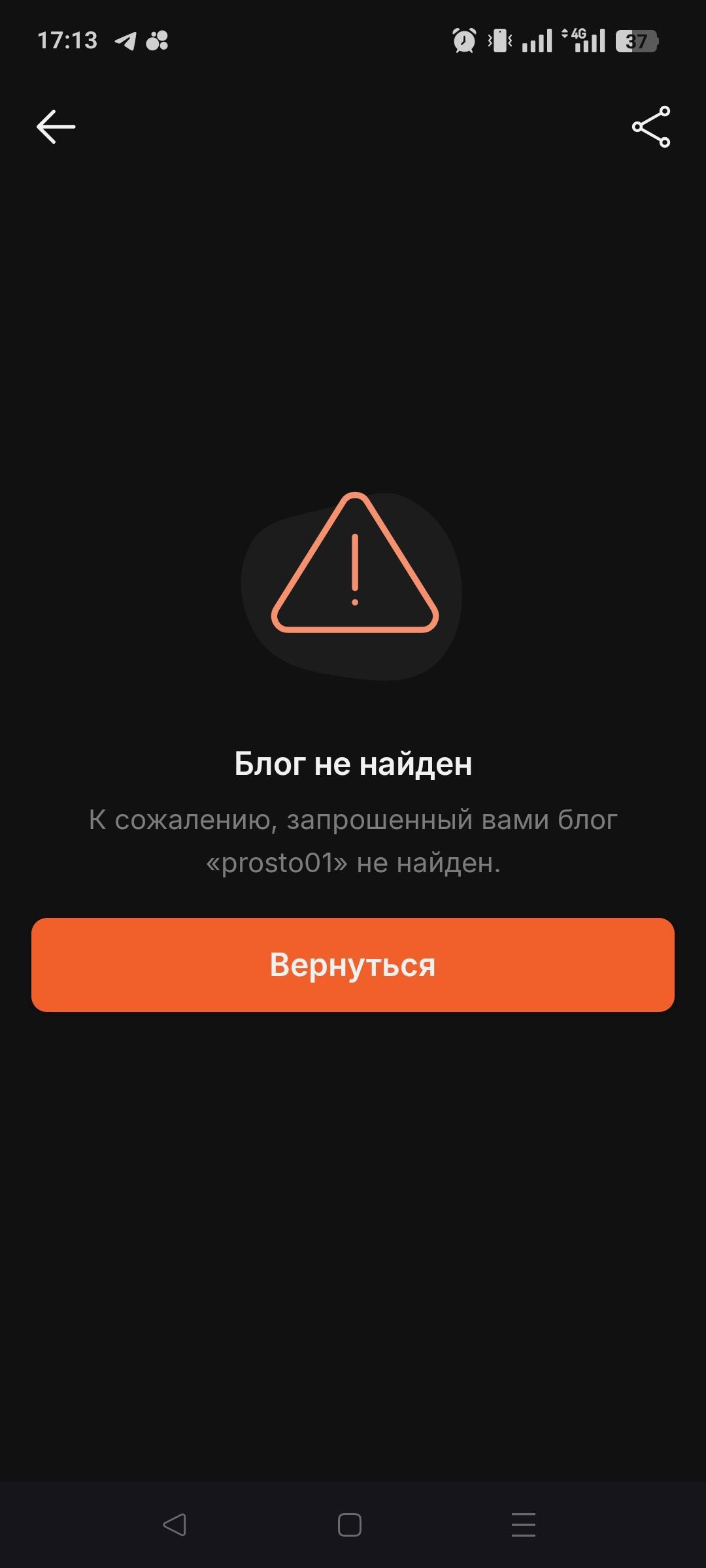Image resolution: width=706 pixels, height=1568 pixels.
Task: Tap the back arrow in the top bar
Action: pos(56,126)
